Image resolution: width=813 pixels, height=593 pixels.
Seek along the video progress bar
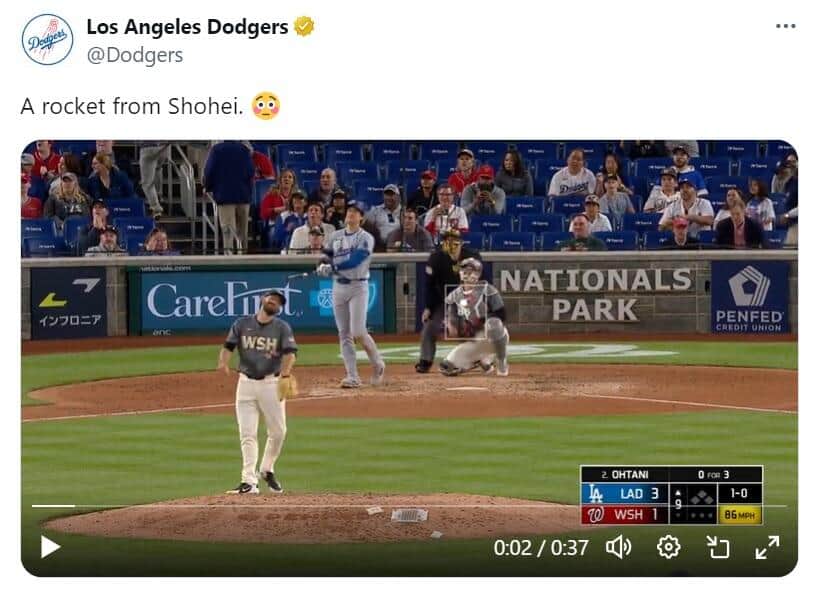click(400, 506)
